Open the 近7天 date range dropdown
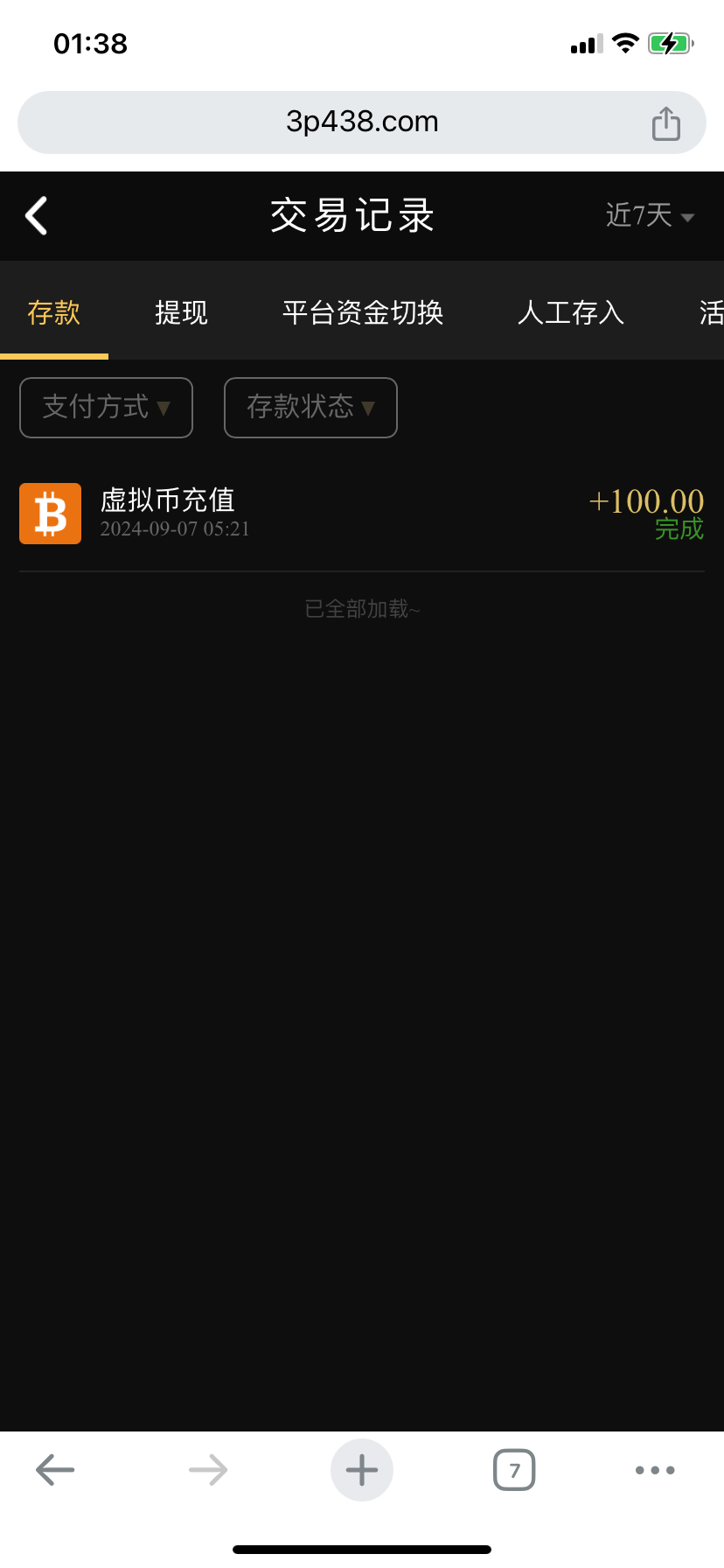The image size is (724, 1568). tap(649, 215)
